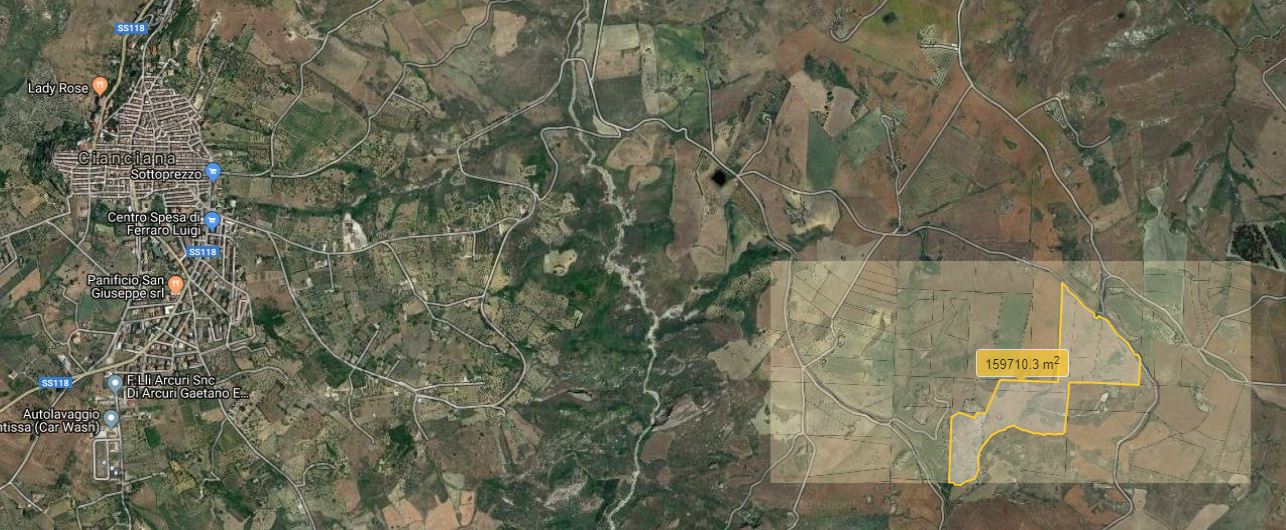The height and width of the screenshot is (530, 1286).
Task: Select the Sottoprezzo shop pin
Action: tap(212, 172)
